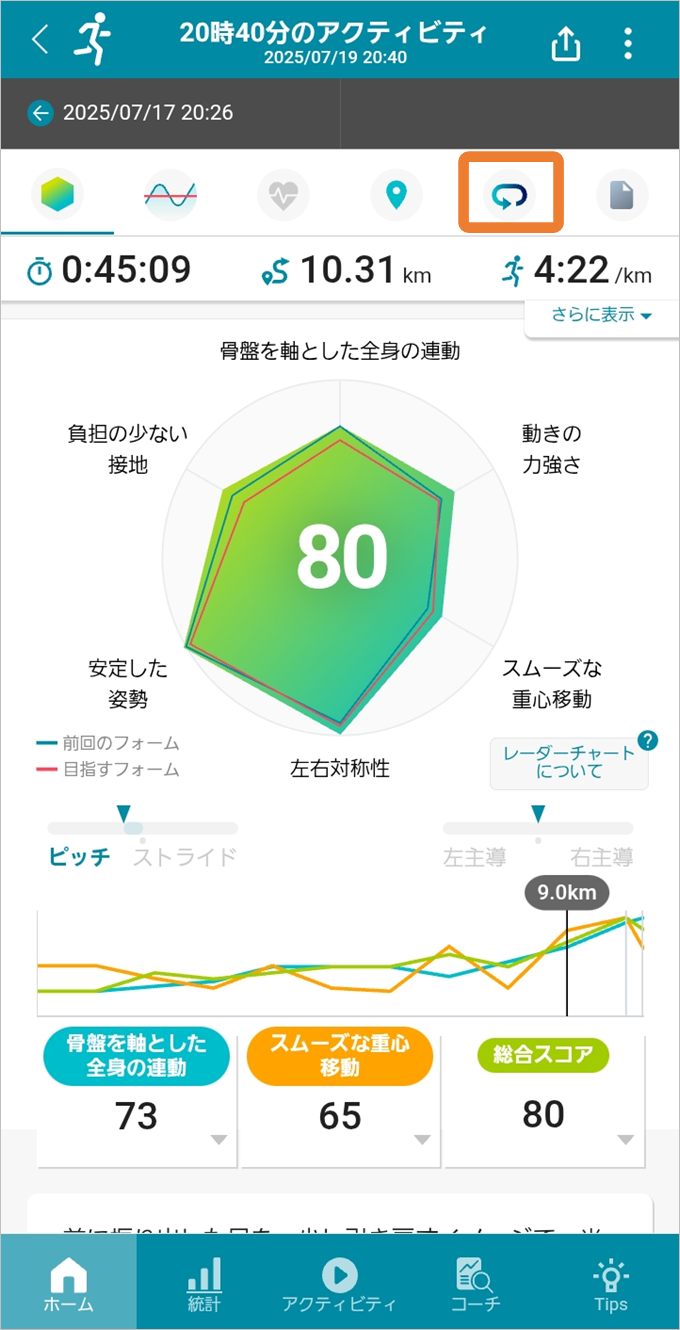Open the map location tab
The image size is (680, 1330).
tap(396, 195)
